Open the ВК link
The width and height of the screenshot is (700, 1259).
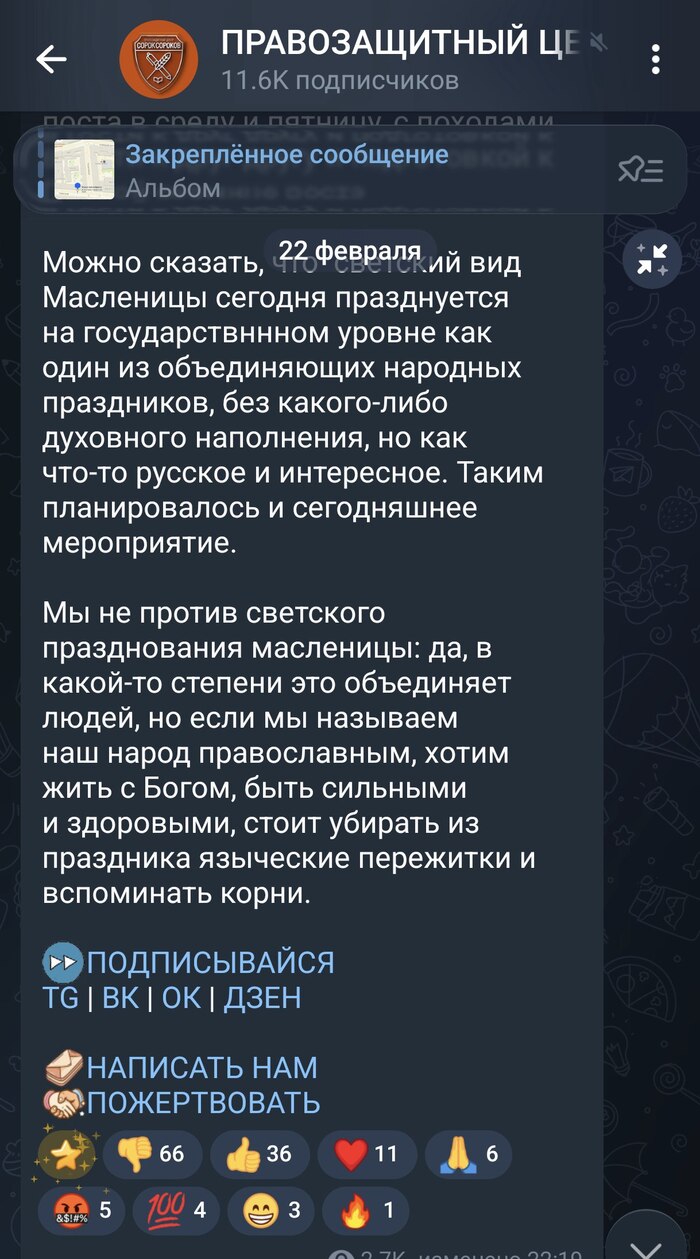pos(121,998)
